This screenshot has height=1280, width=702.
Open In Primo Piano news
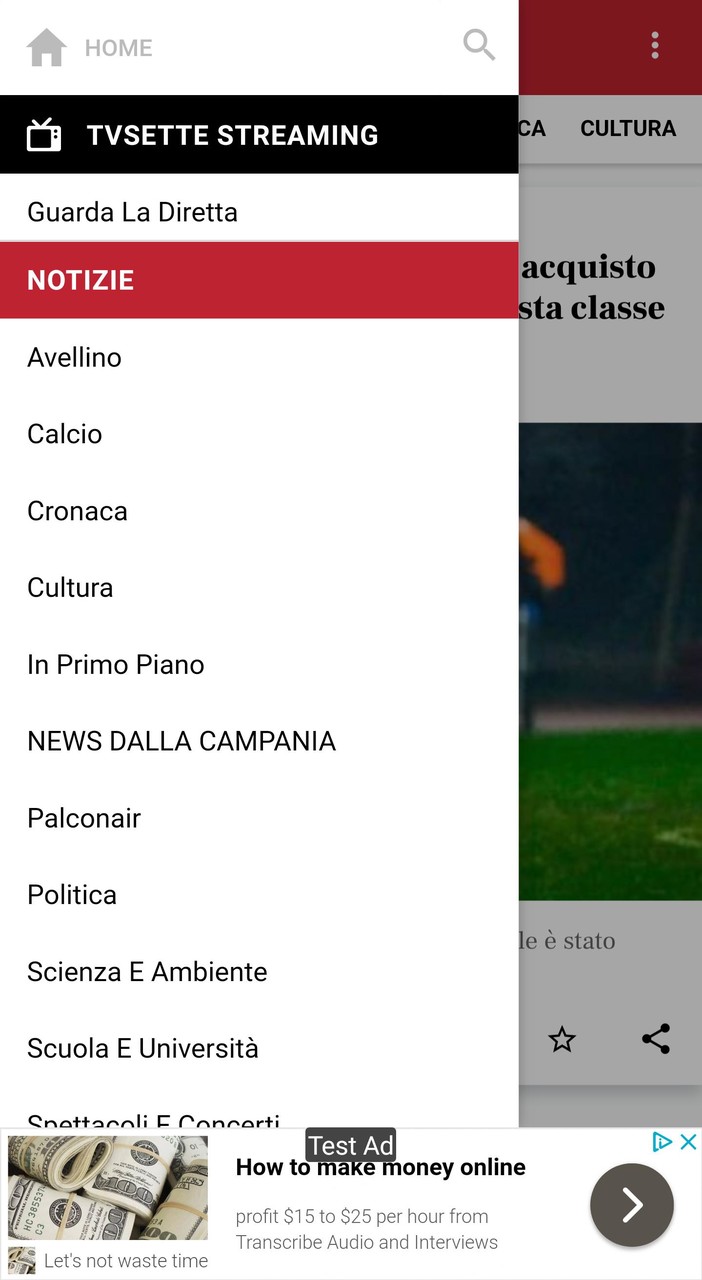[116, 665]
